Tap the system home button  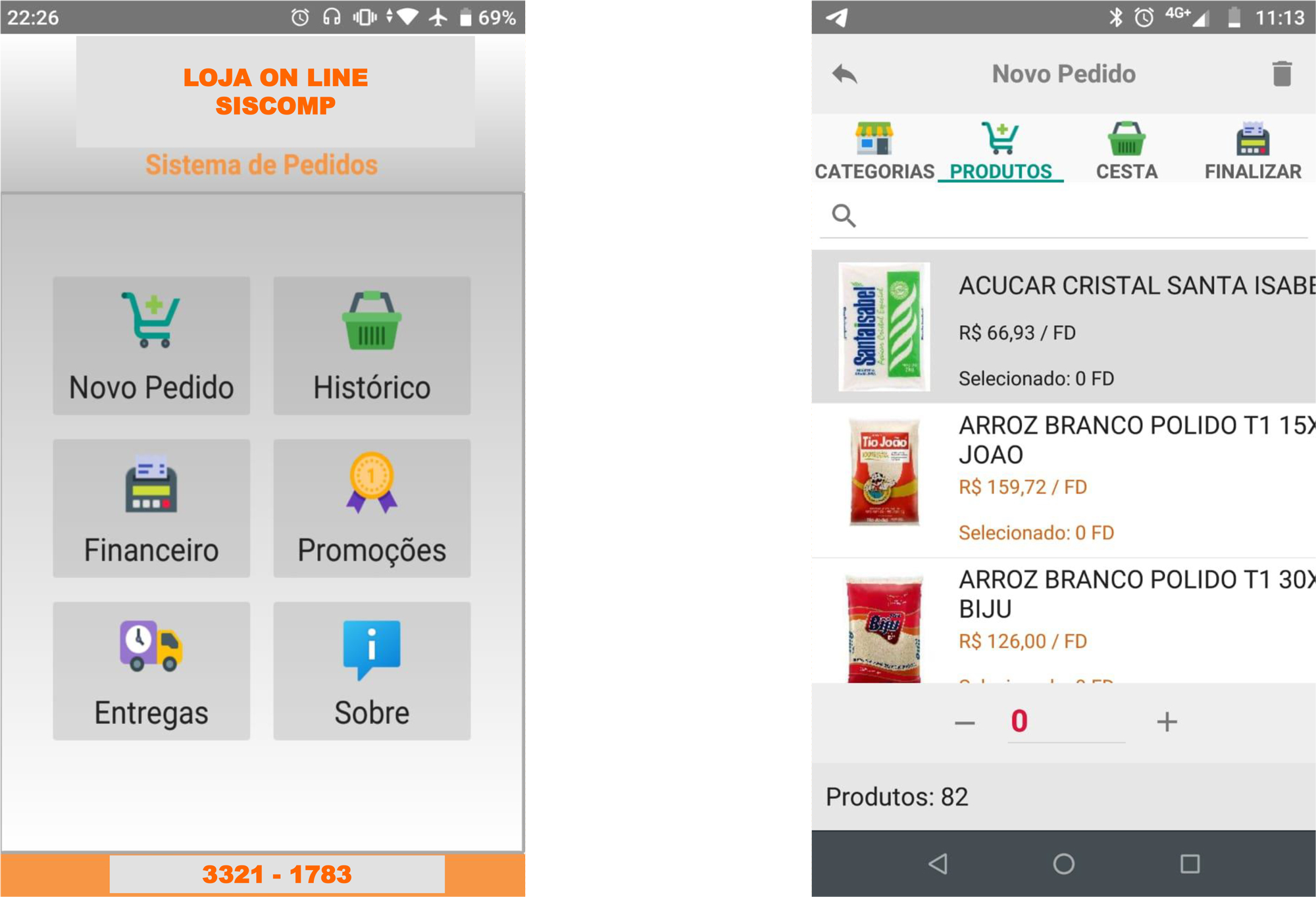(1063, 863)
